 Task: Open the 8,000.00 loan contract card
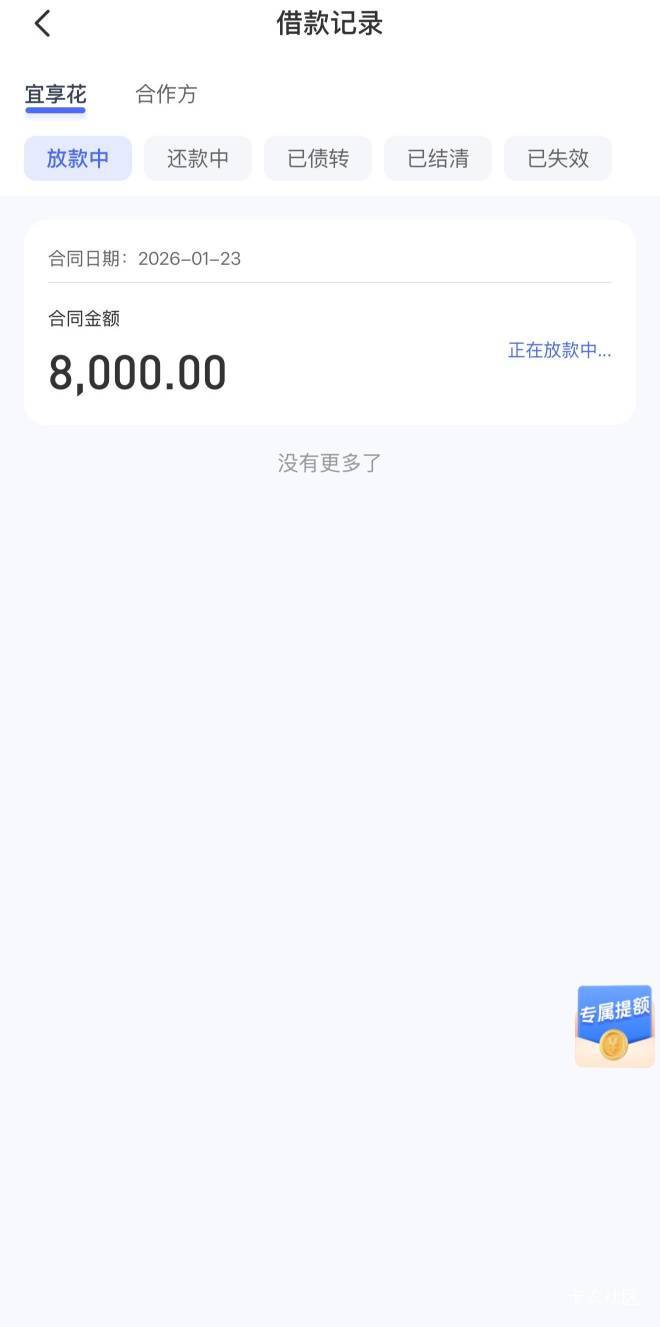pyautogui.click(x=330, y=323)
